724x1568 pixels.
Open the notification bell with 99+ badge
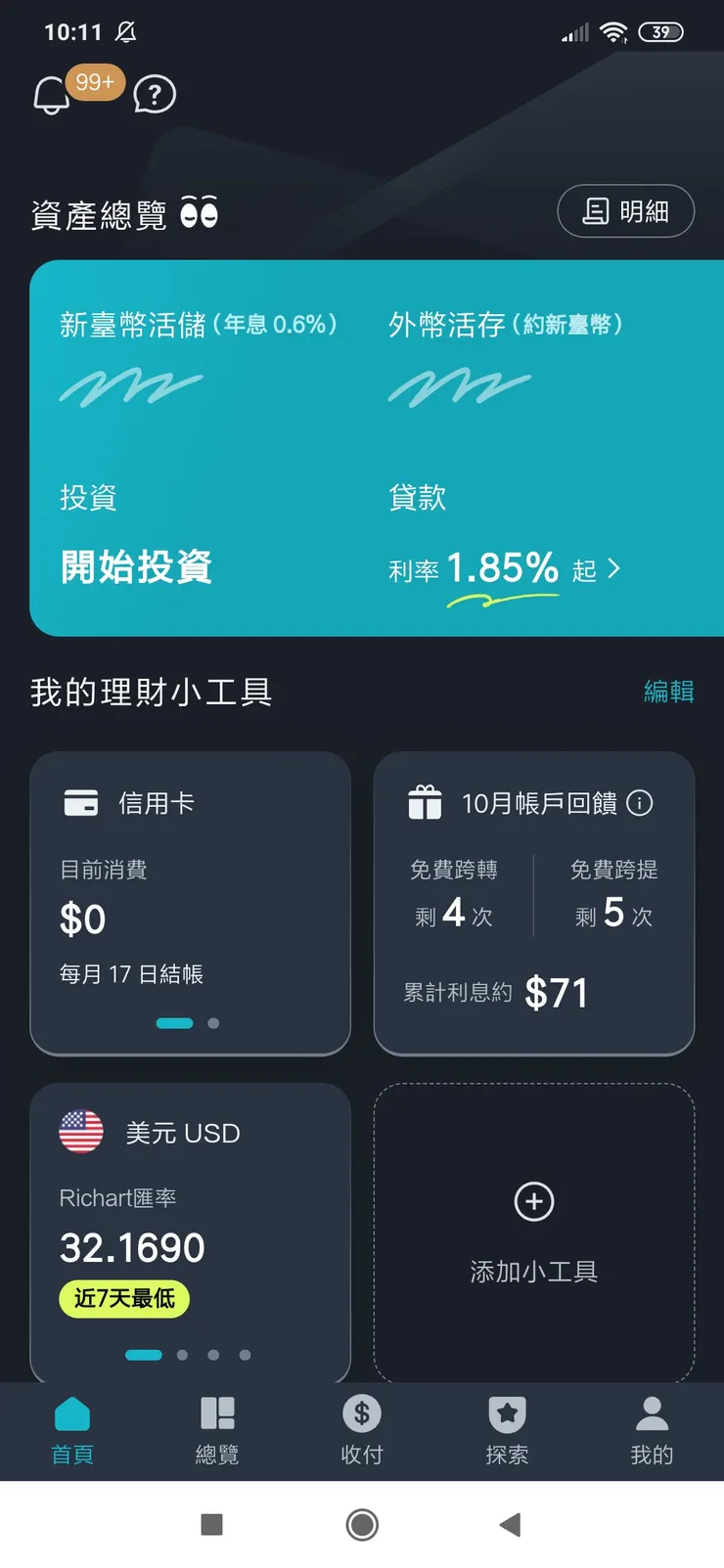tap(50, 93)
